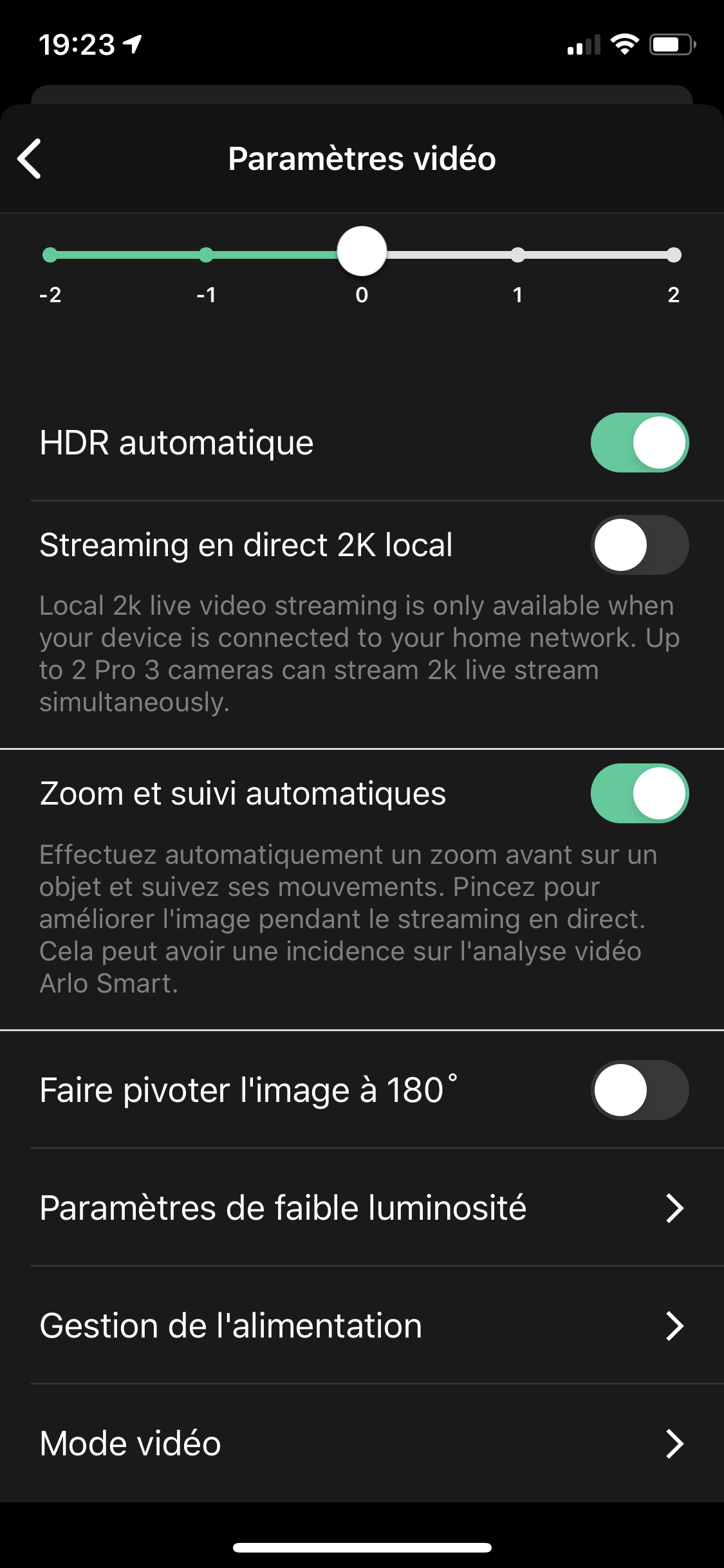
Task: Toggle Faire pivoter l'image à 180°
Action: click(640, 1090)
